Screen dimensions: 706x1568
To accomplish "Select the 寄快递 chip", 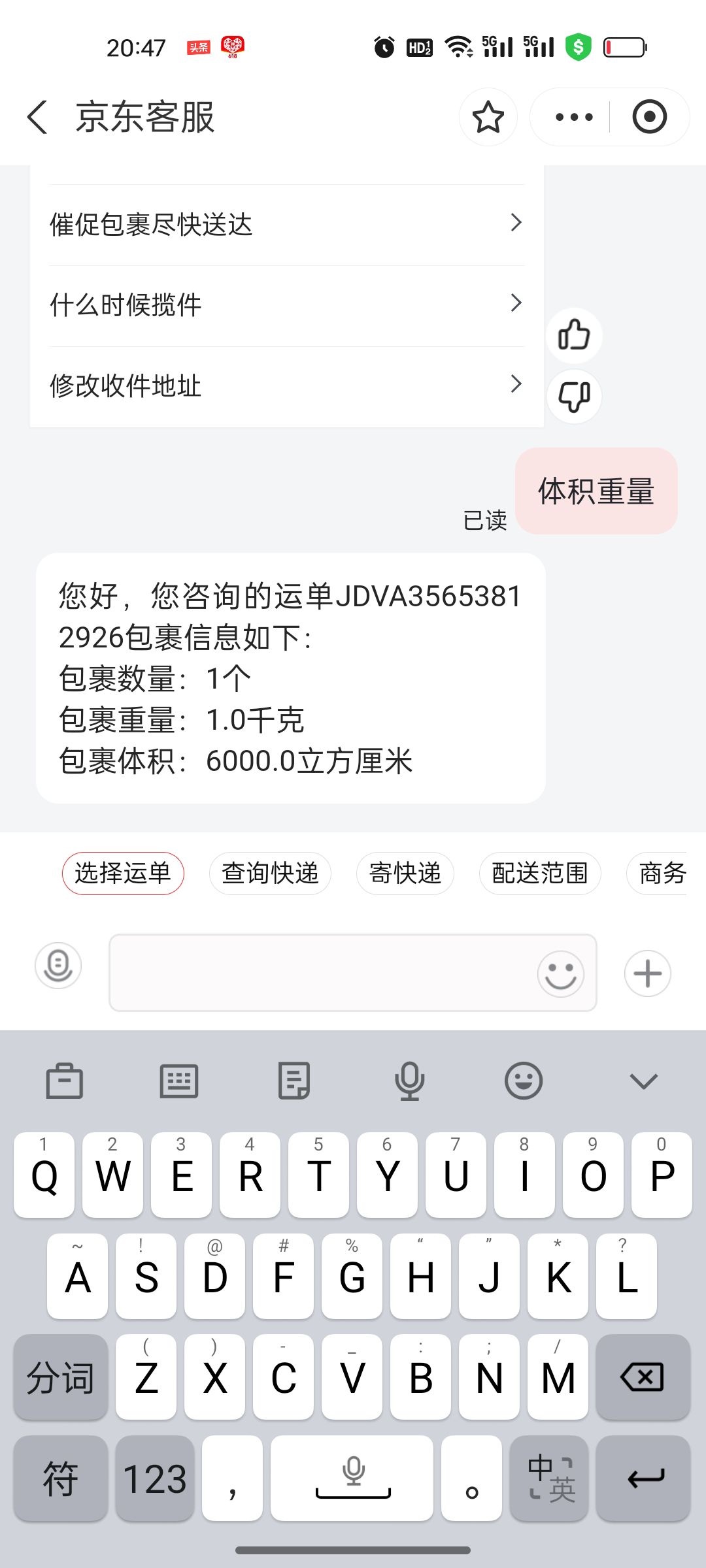I will point(405,874).
